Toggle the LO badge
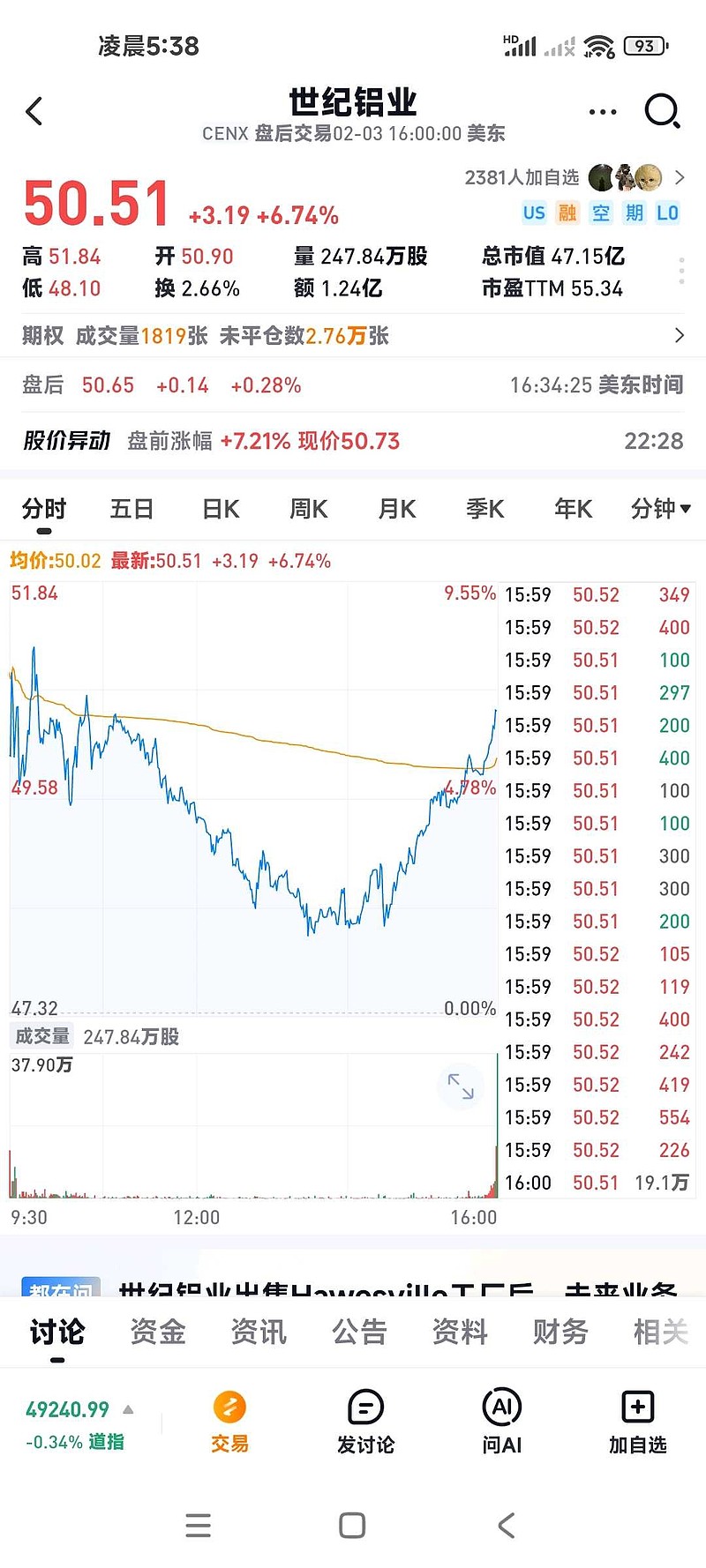 tap(669, 213)
